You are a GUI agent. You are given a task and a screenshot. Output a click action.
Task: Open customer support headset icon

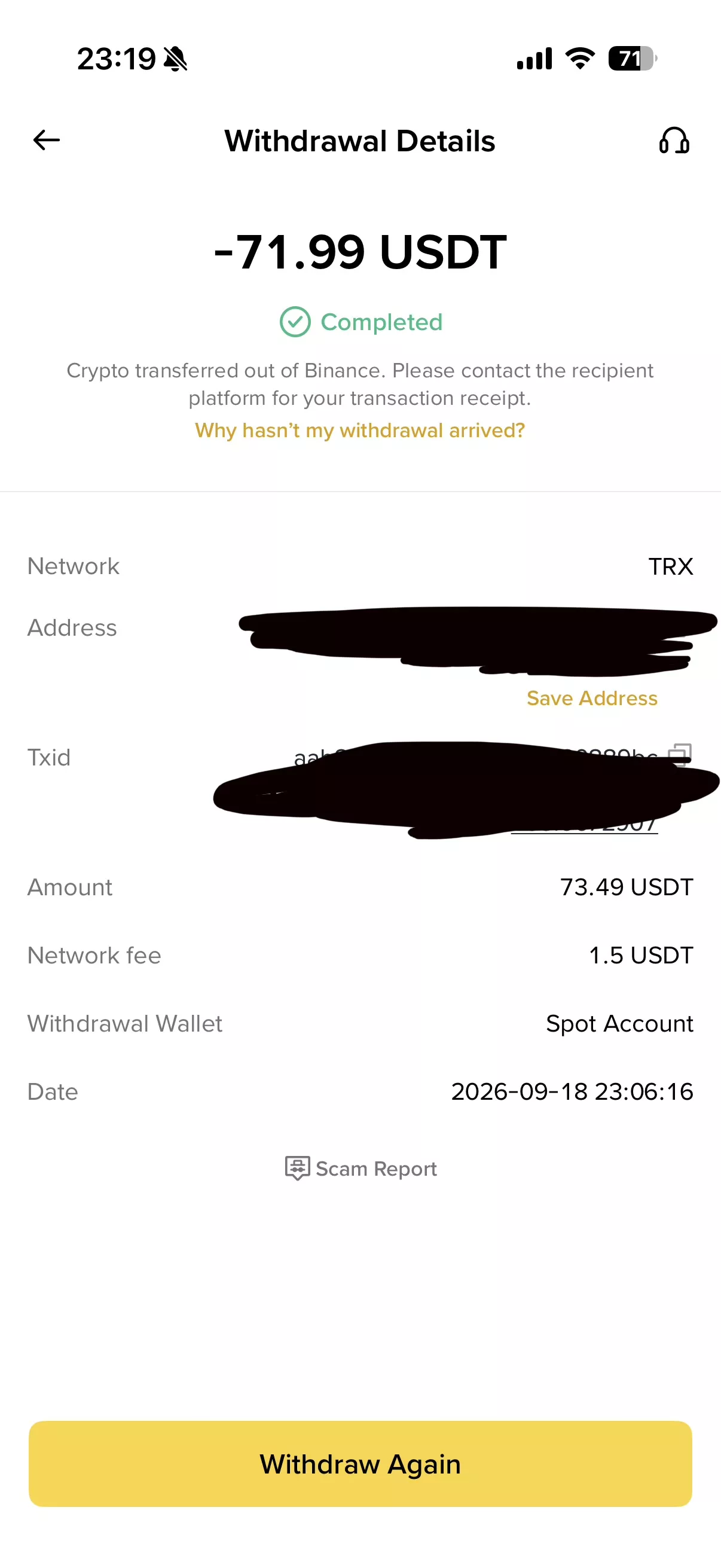coord(674,141)
